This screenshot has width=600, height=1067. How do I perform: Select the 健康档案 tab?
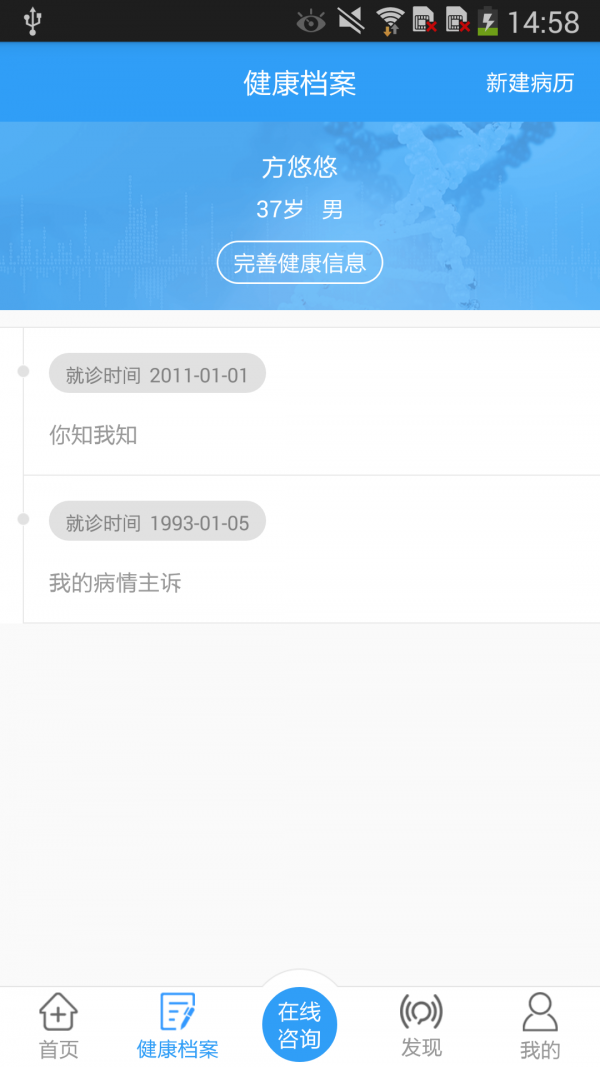click(x=178, y=1027)
